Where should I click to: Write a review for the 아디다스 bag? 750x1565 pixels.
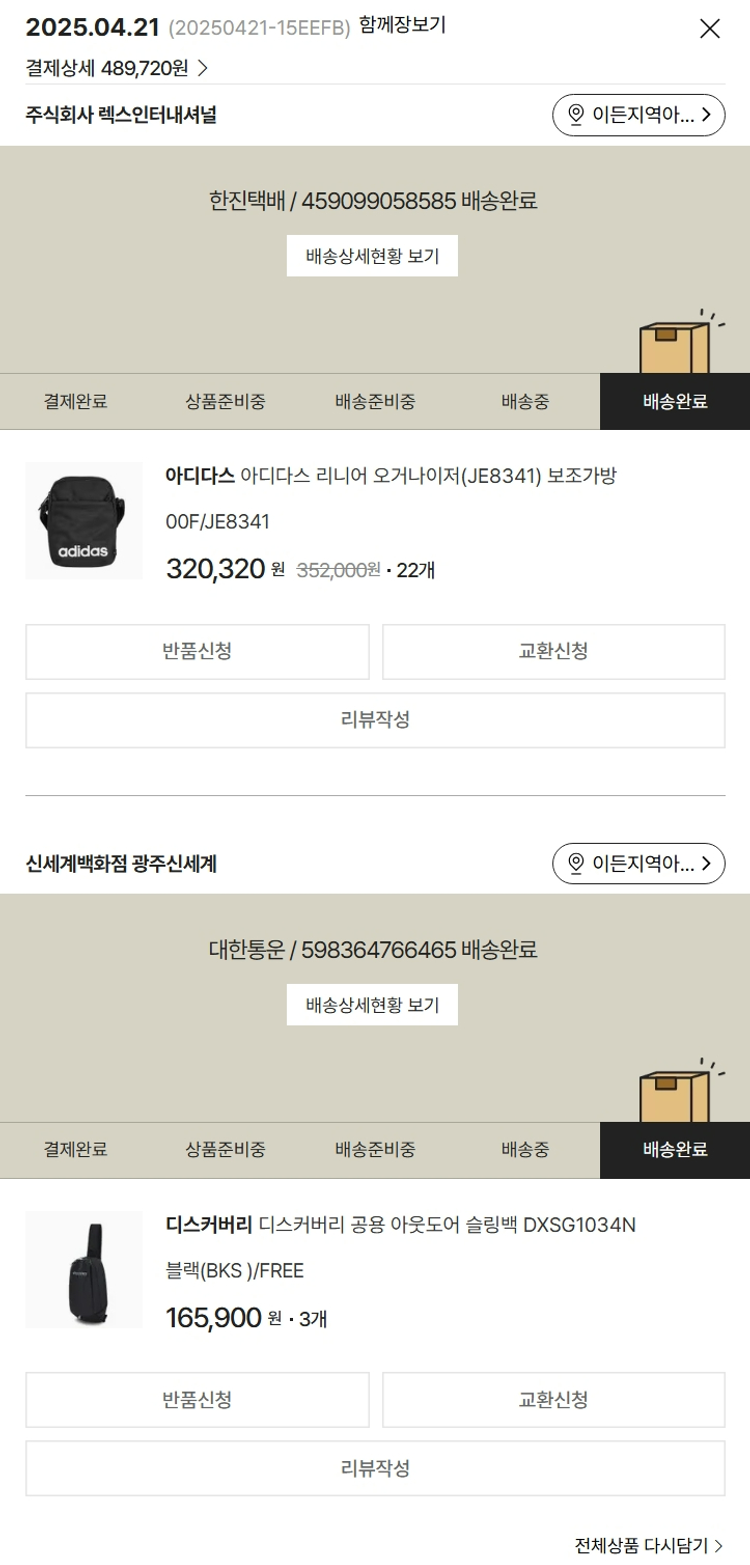[x=375, y=720]
